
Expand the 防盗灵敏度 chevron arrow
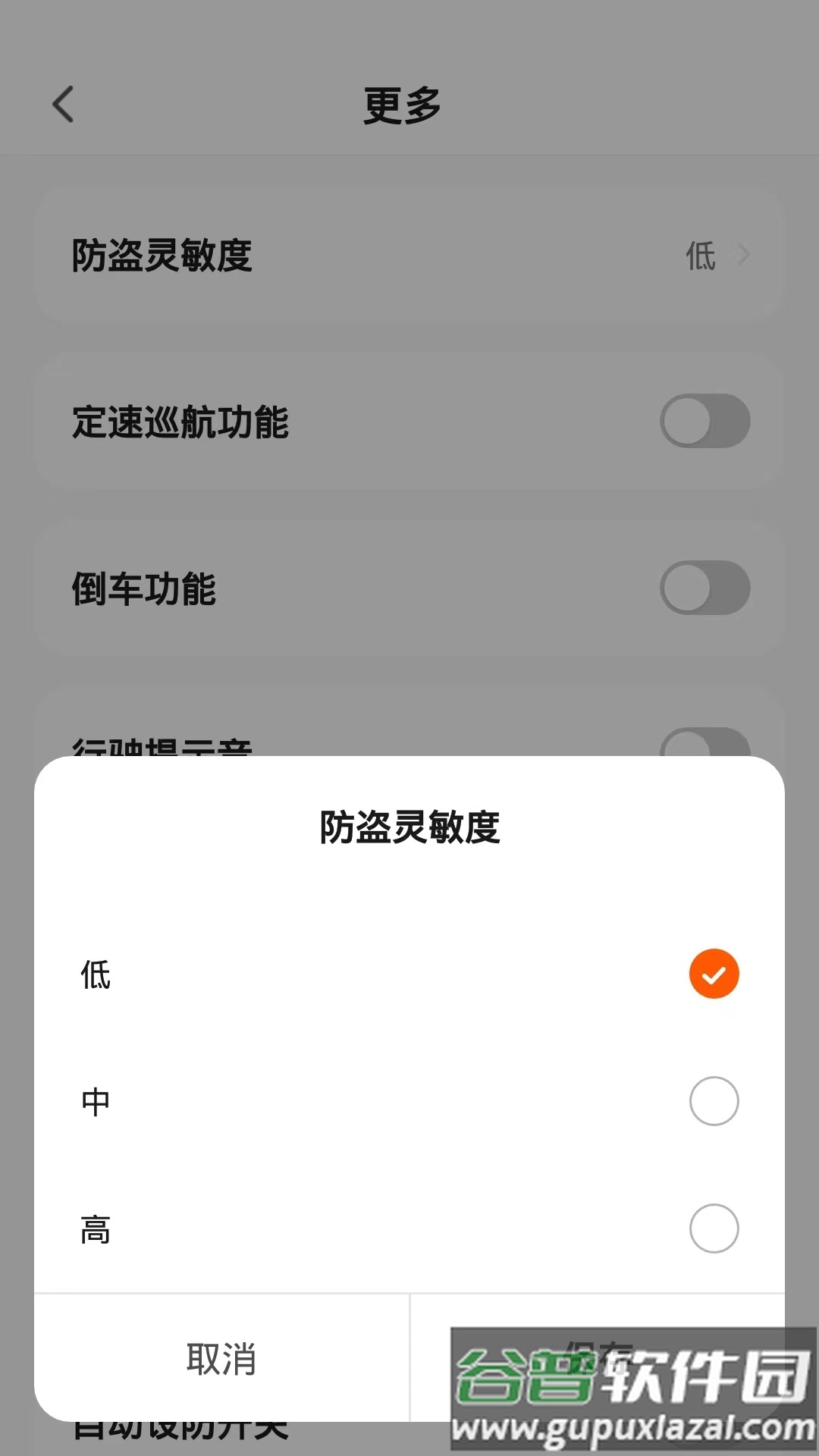click(742, 256)
